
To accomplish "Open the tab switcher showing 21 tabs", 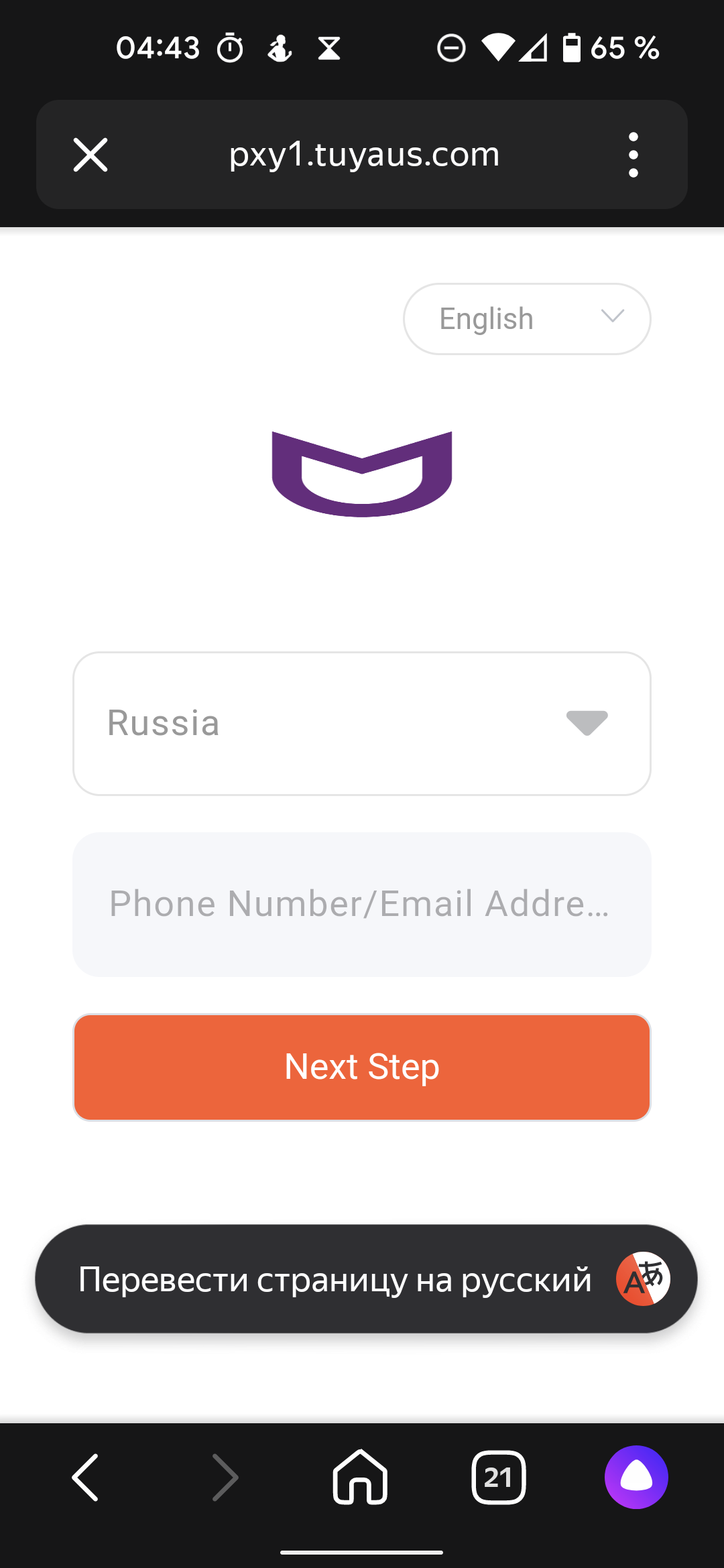I will pyautogui.click(x=498, y=1477).
